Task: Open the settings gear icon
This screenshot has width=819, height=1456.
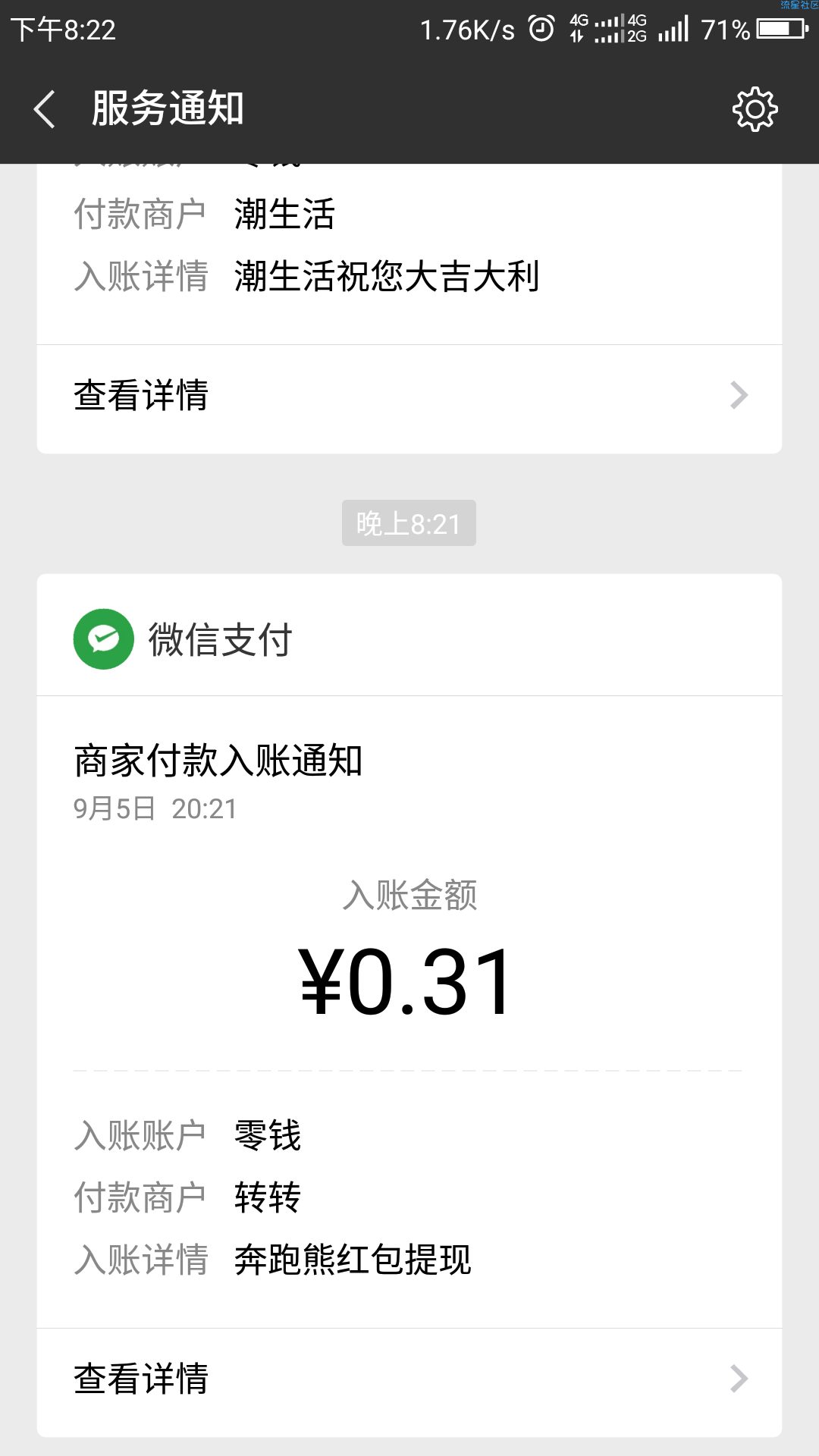Action: coord(755,109)
